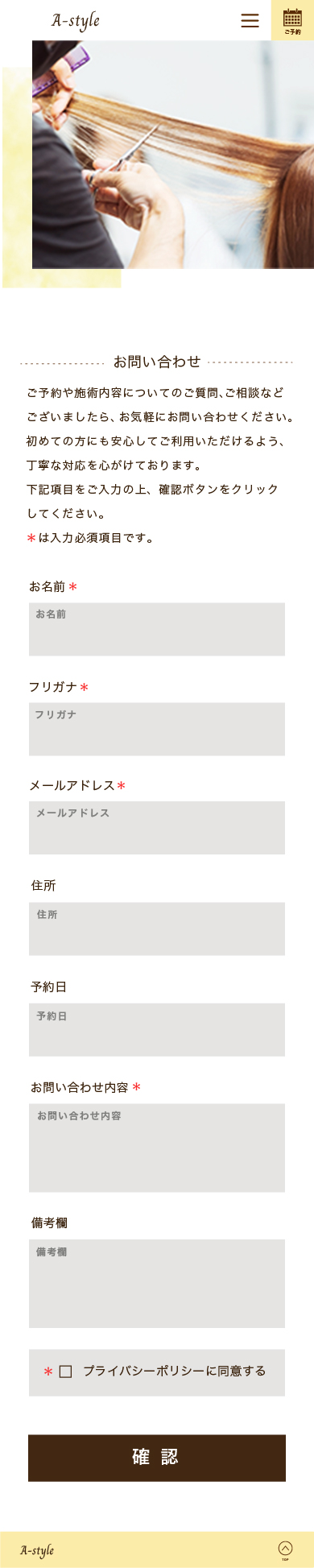Open the A-style logo in the header
Screen dimensions: 314x1568
point(76,21)
